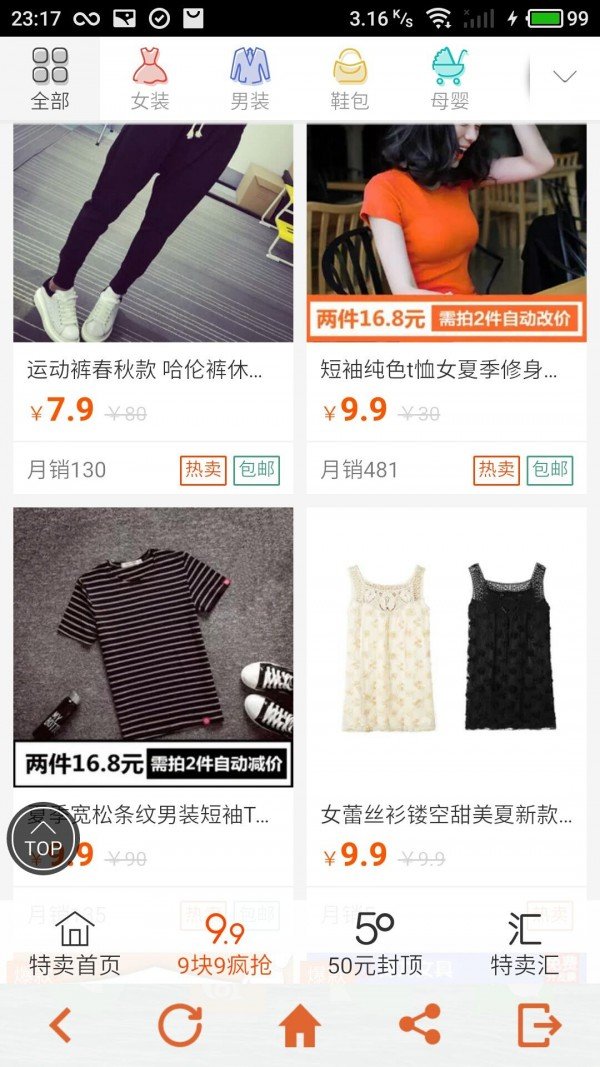Image resolution: width=600 pixels, height=1067 pixels.
Task: Open the 特卖汇 section
Action: (525, 943)
